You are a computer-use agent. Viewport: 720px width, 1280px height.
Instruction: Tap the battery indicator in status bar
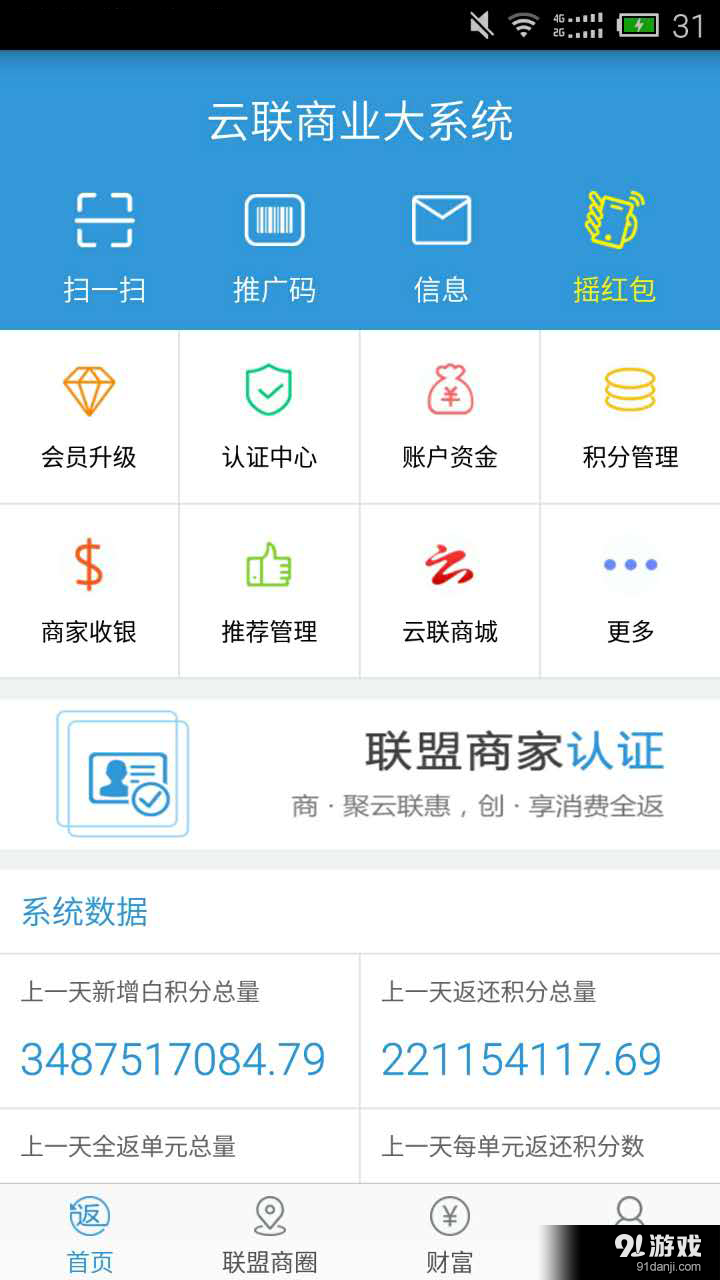coord(637,22)
